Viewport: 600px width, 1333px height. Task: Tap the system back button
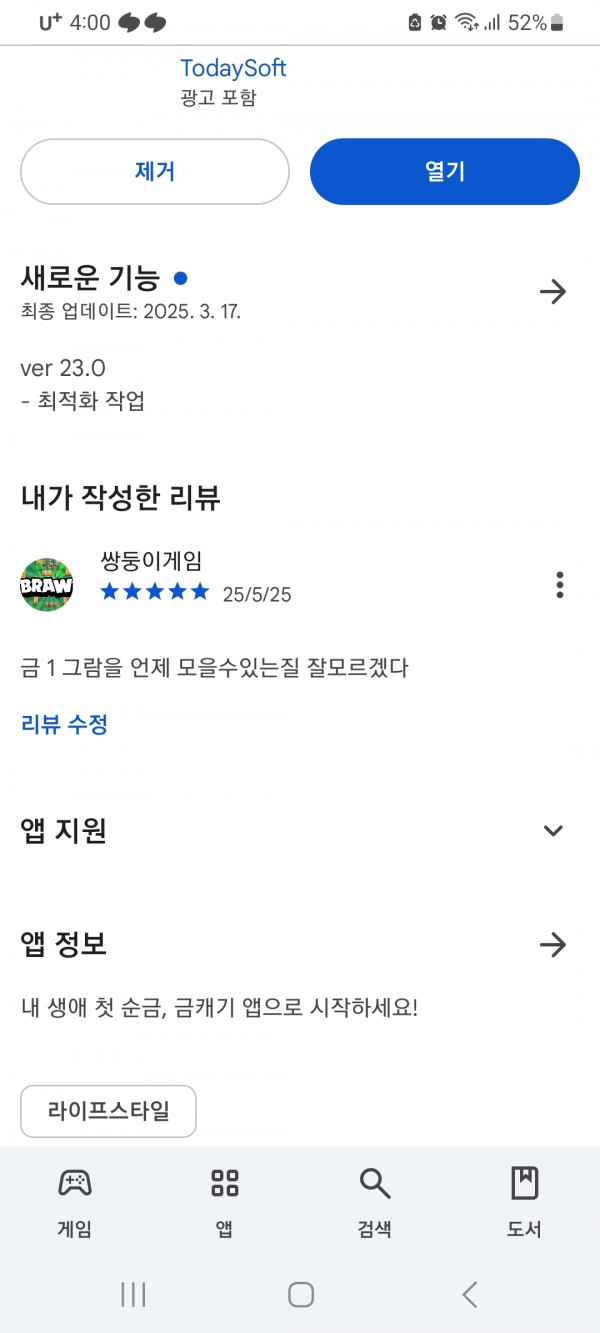469,1295
